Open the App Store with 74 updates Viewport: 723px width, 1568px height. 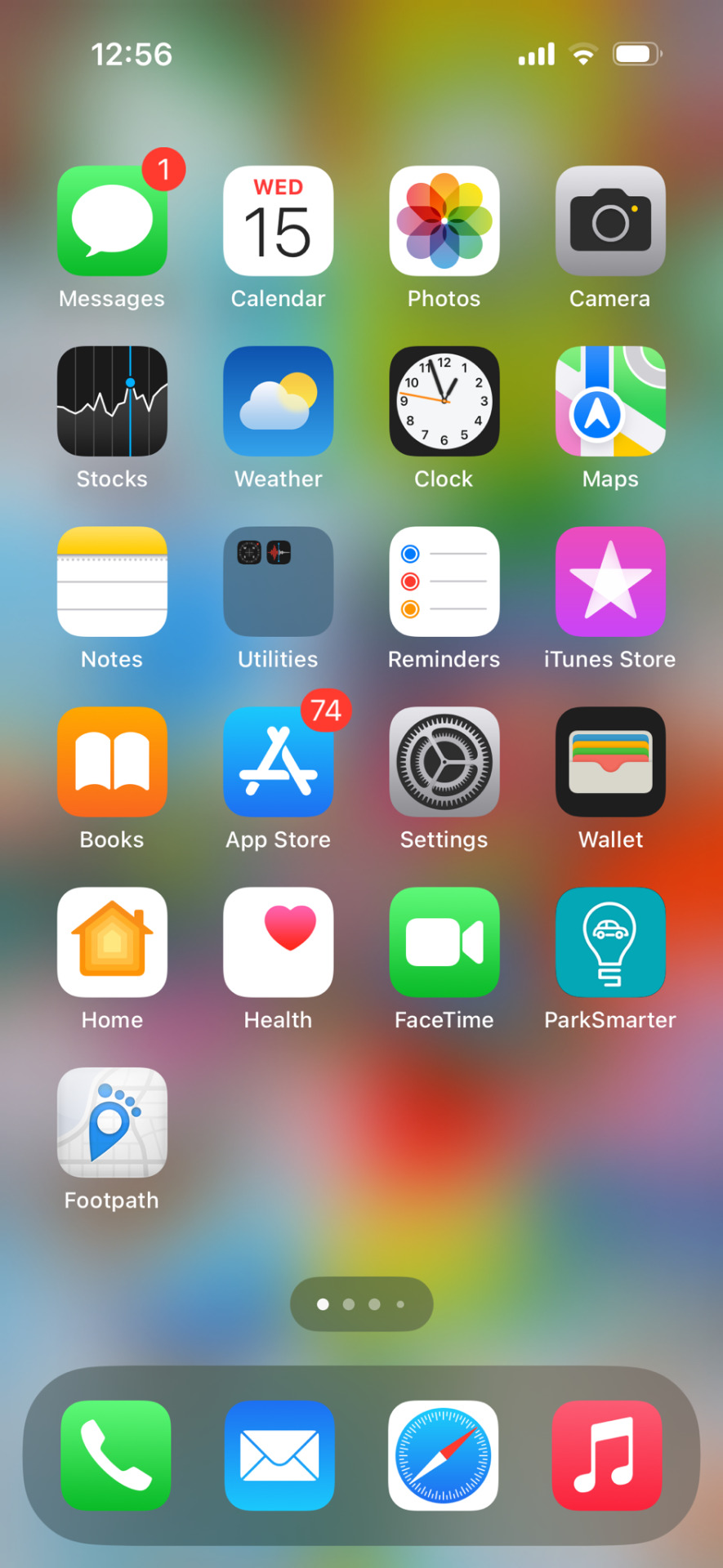click(278, 762)
